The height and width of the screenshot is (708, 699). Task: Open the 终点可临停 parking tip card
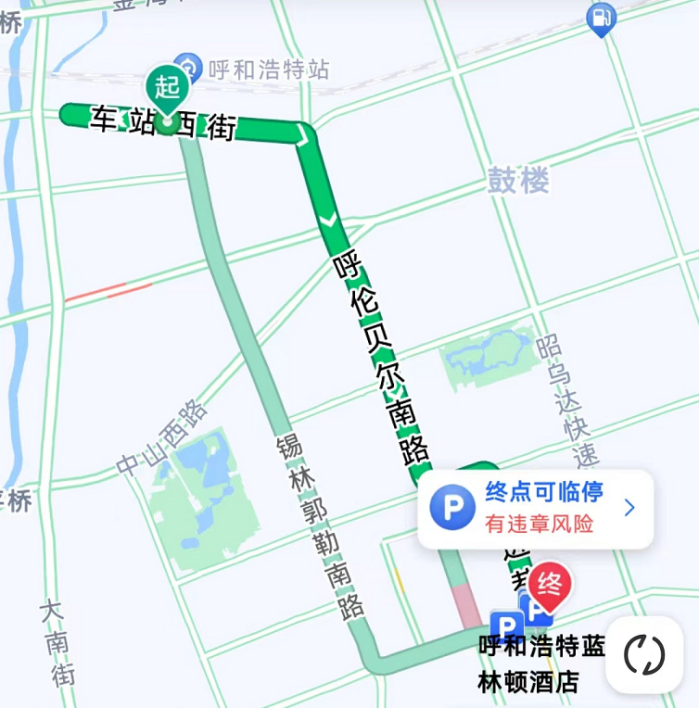coord(535,509)
